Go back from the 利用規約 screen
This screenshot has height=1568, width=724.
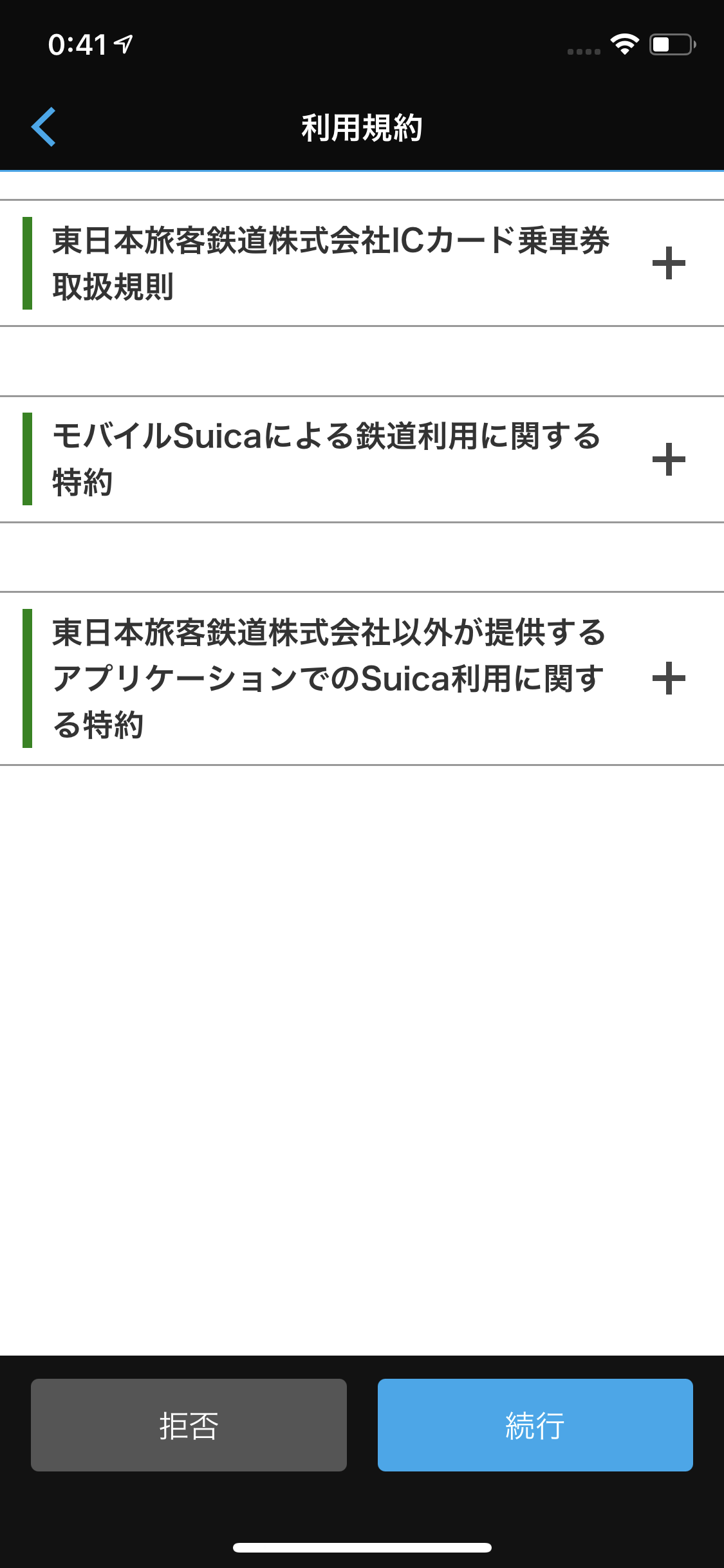pyautogui.click(x=44, y=127)
